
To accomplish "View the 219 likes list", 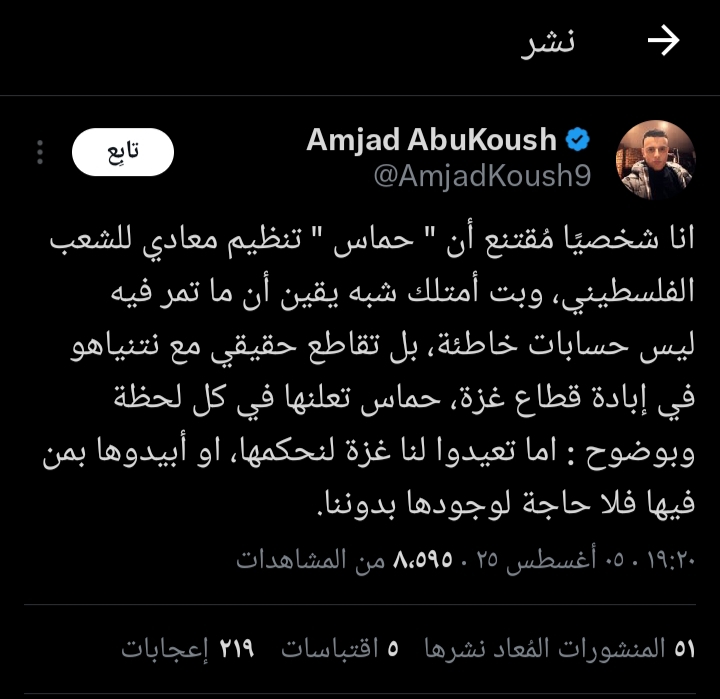I will click(x=188, y=649).
